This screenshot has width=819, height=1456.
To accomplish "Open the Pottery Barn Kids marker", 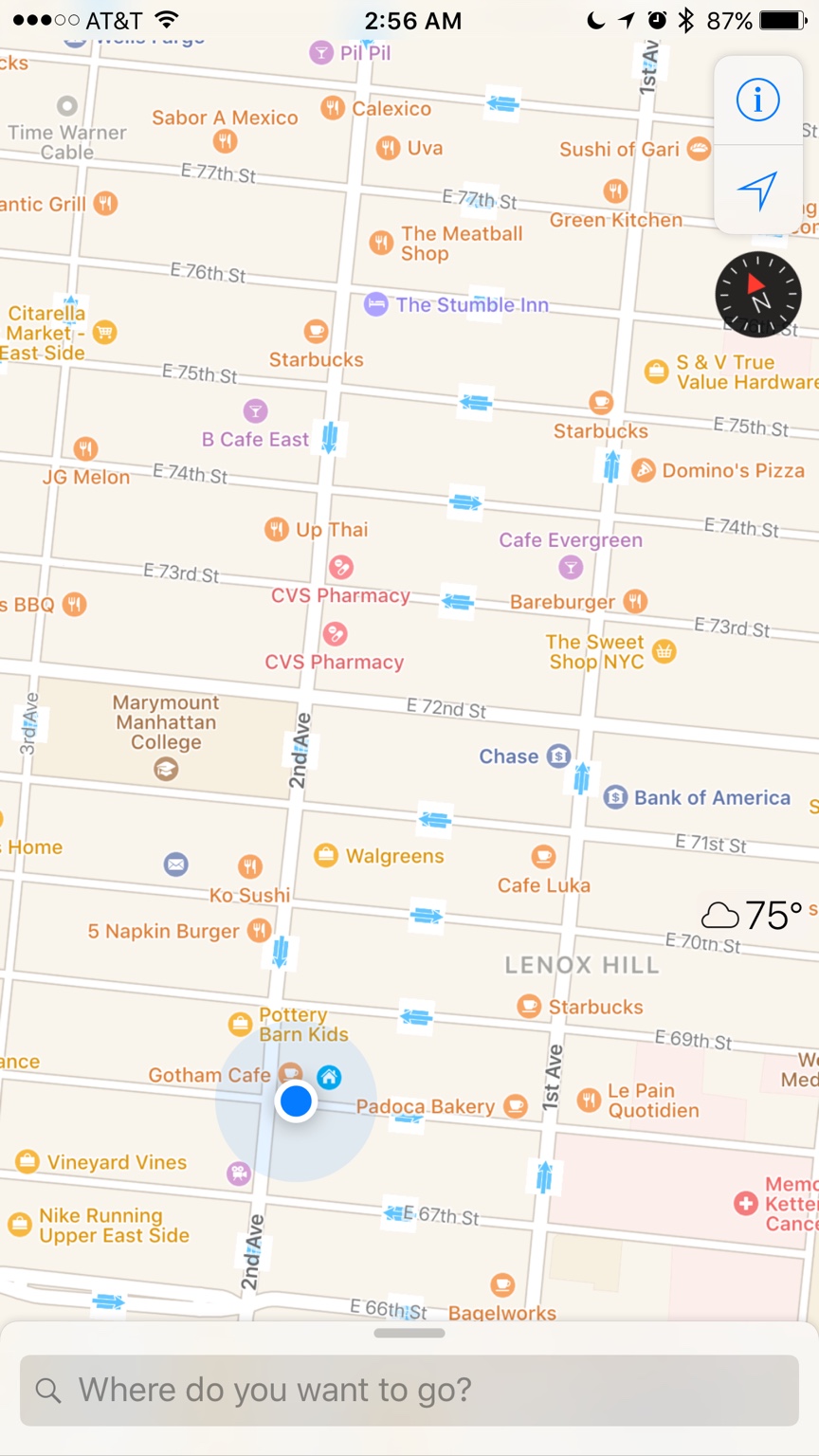I will [x=240, y=1024].
